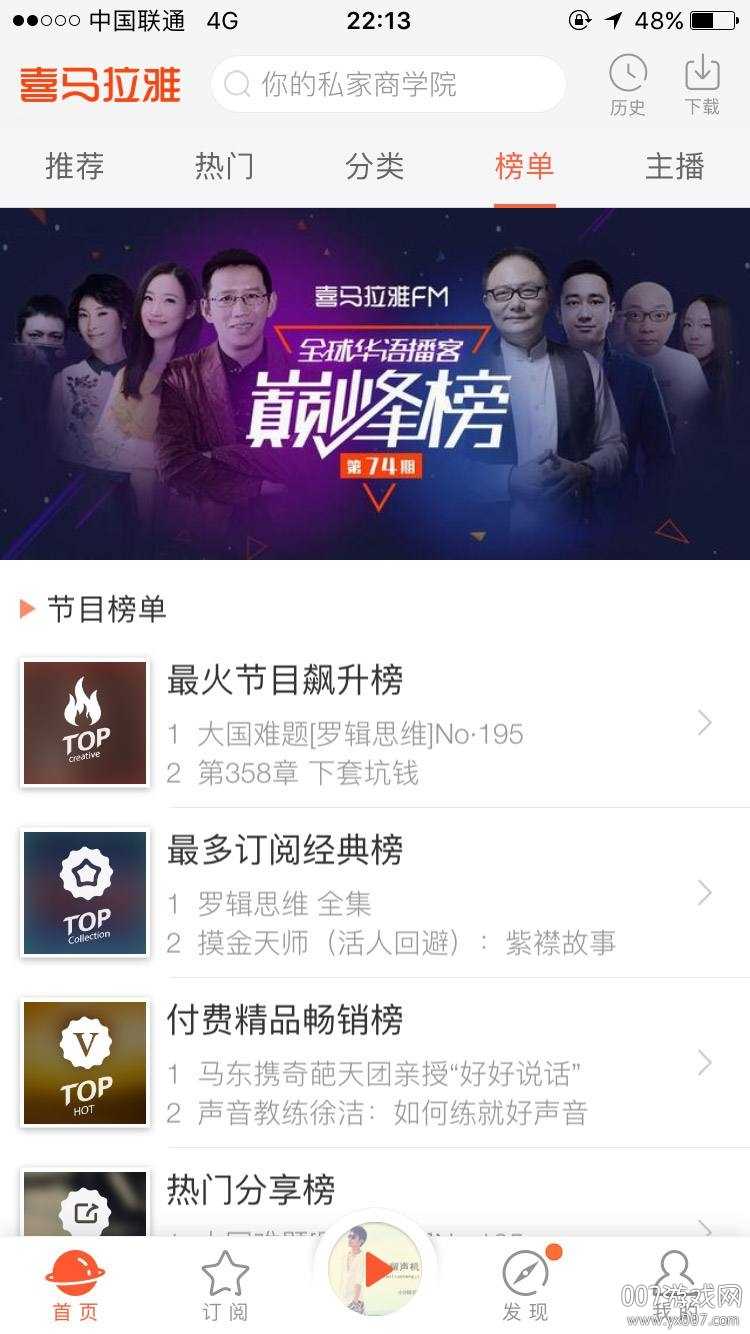Open the profile tab in the bottom bar

(x=675, y=1286)
